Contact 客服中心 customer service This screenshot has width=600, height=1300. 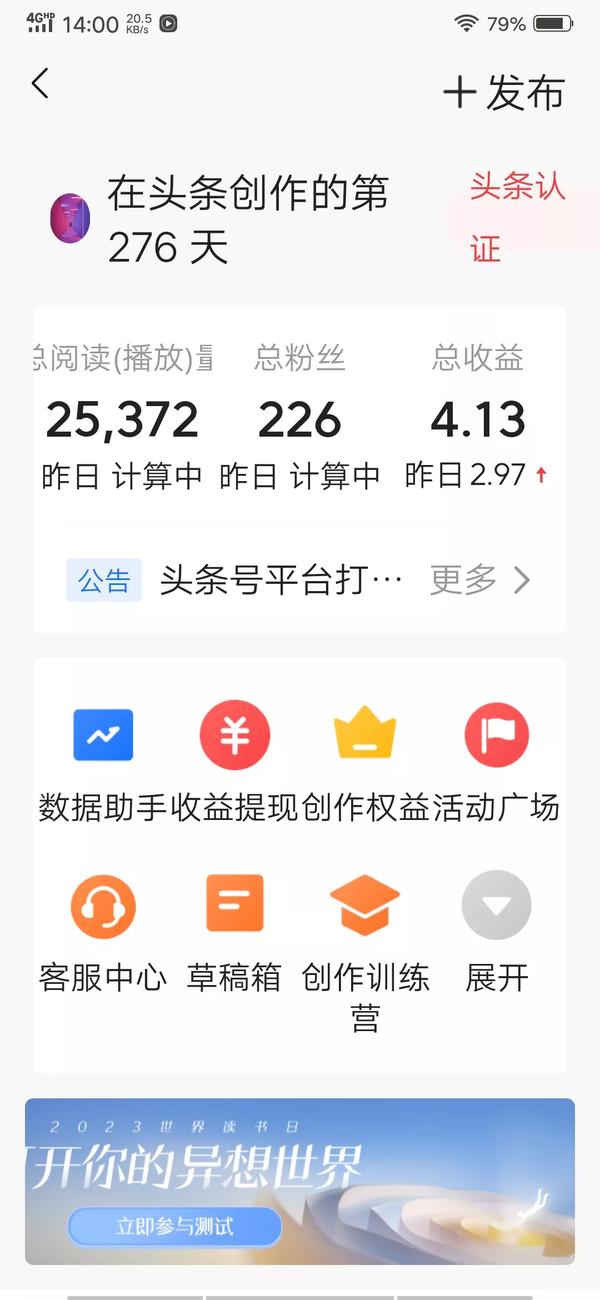point(103,930)
